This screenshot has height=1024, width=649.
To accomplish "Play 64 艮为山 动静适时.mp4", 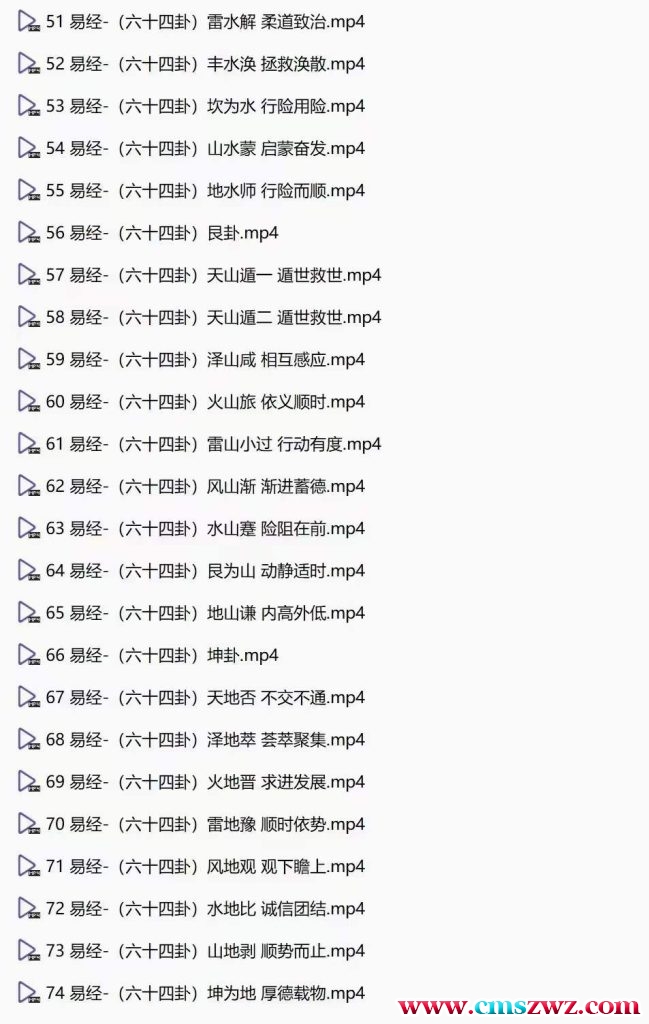I will tap(205, 571).
